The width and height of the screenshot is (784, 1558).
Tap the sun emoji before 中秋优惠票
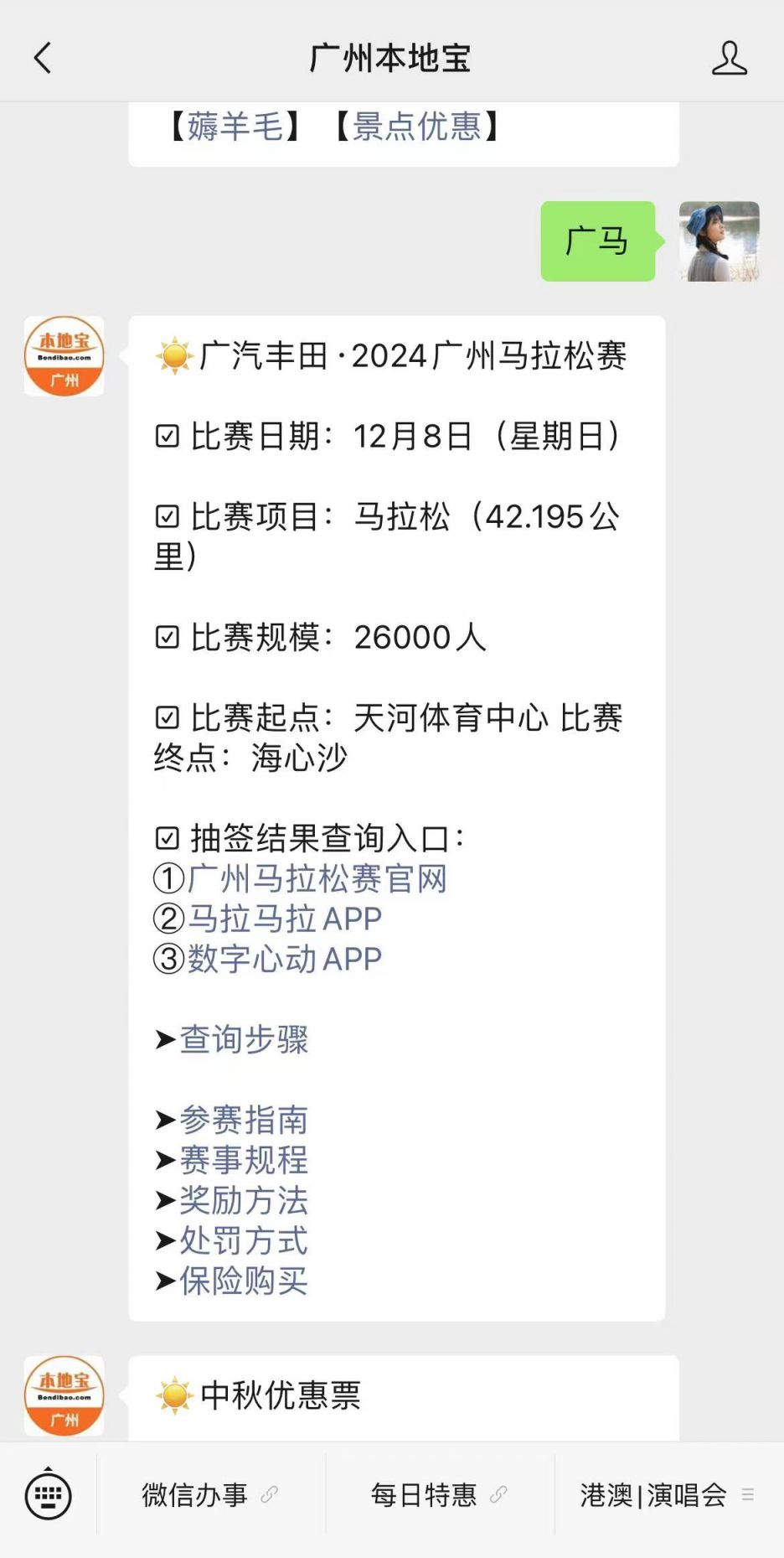[x=172, y=1393]
